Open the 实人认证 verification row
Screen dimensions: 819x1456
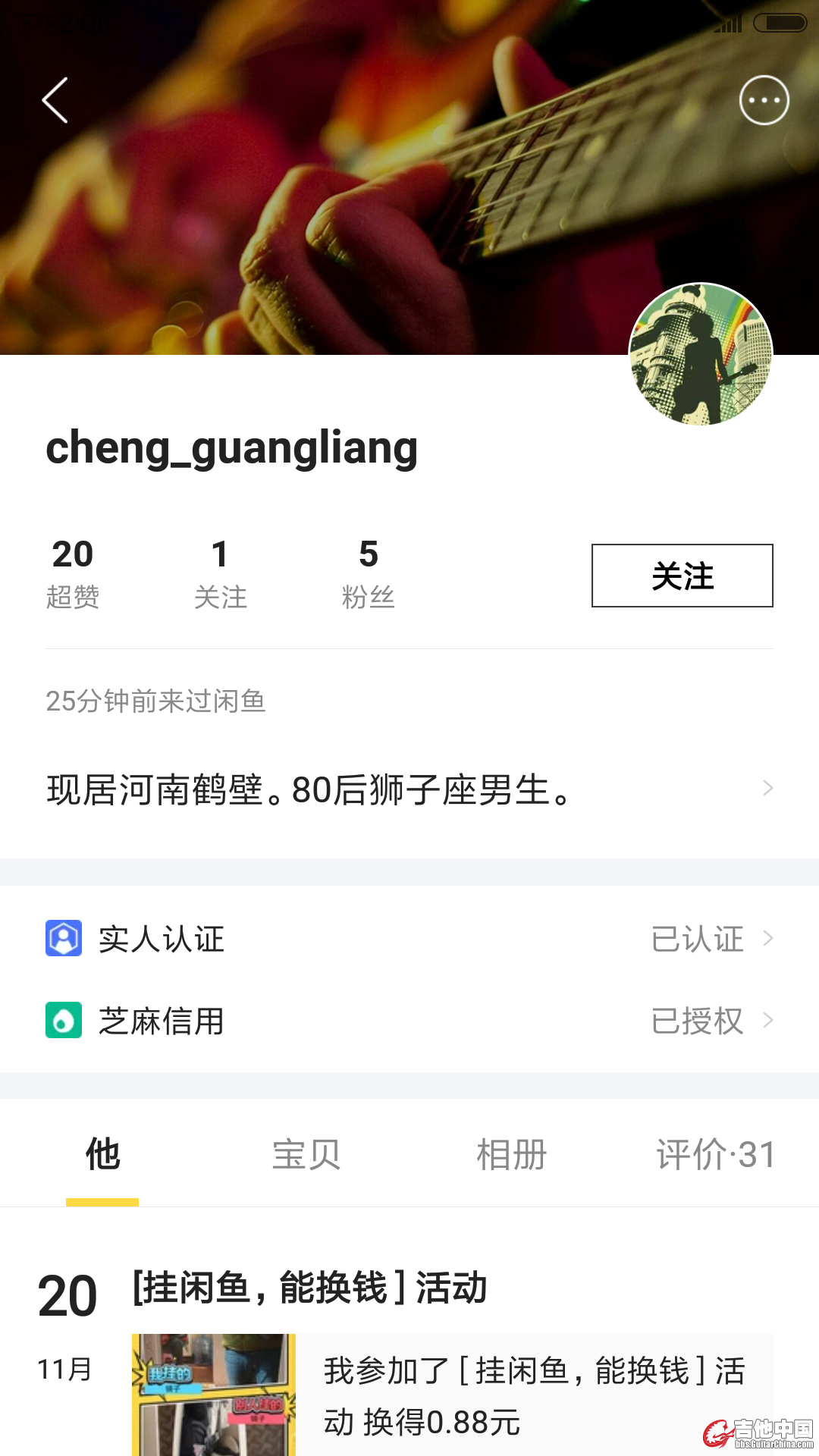[409, 939]
